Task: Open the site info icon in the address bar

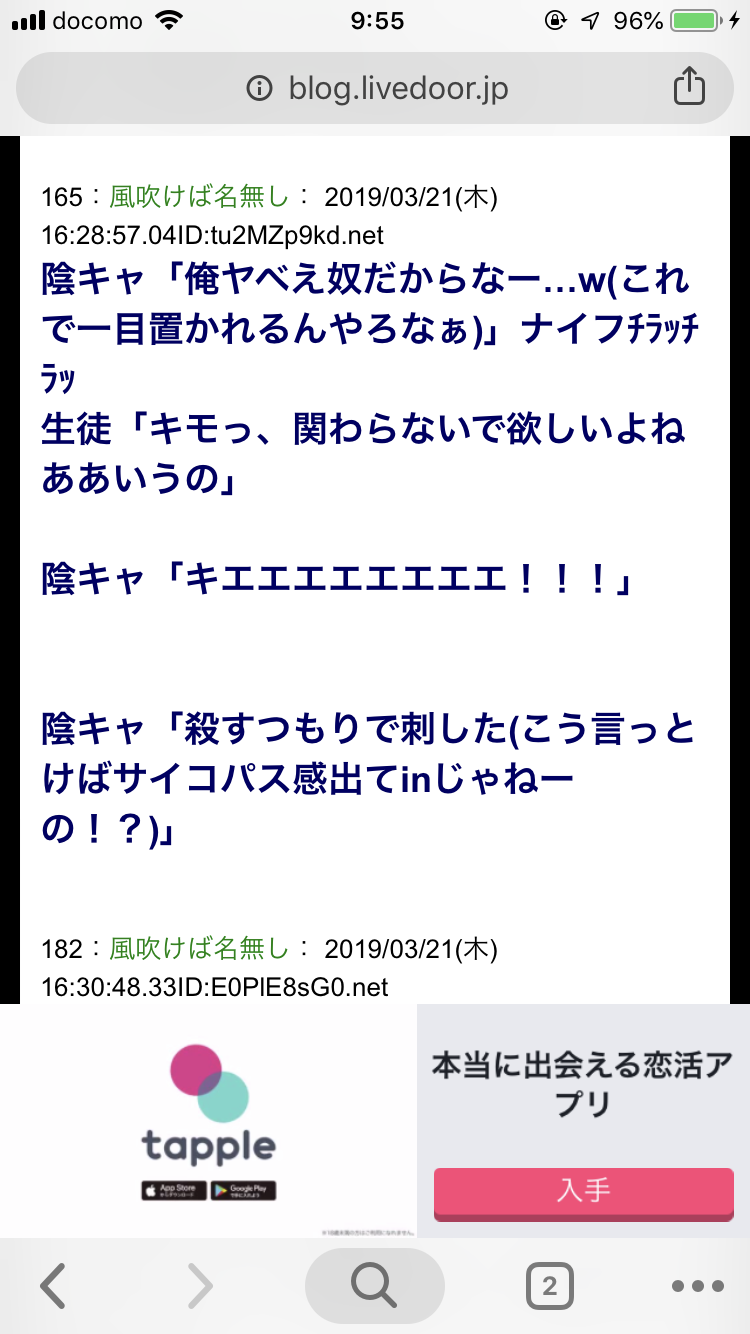Action: [x=259, y=89]
